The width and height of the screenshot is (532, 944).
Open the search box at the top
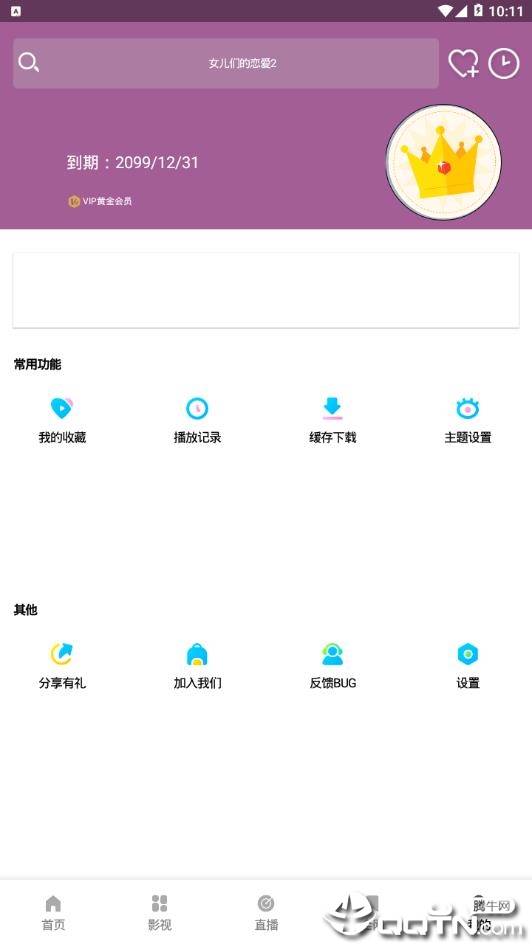coord(226,63)
